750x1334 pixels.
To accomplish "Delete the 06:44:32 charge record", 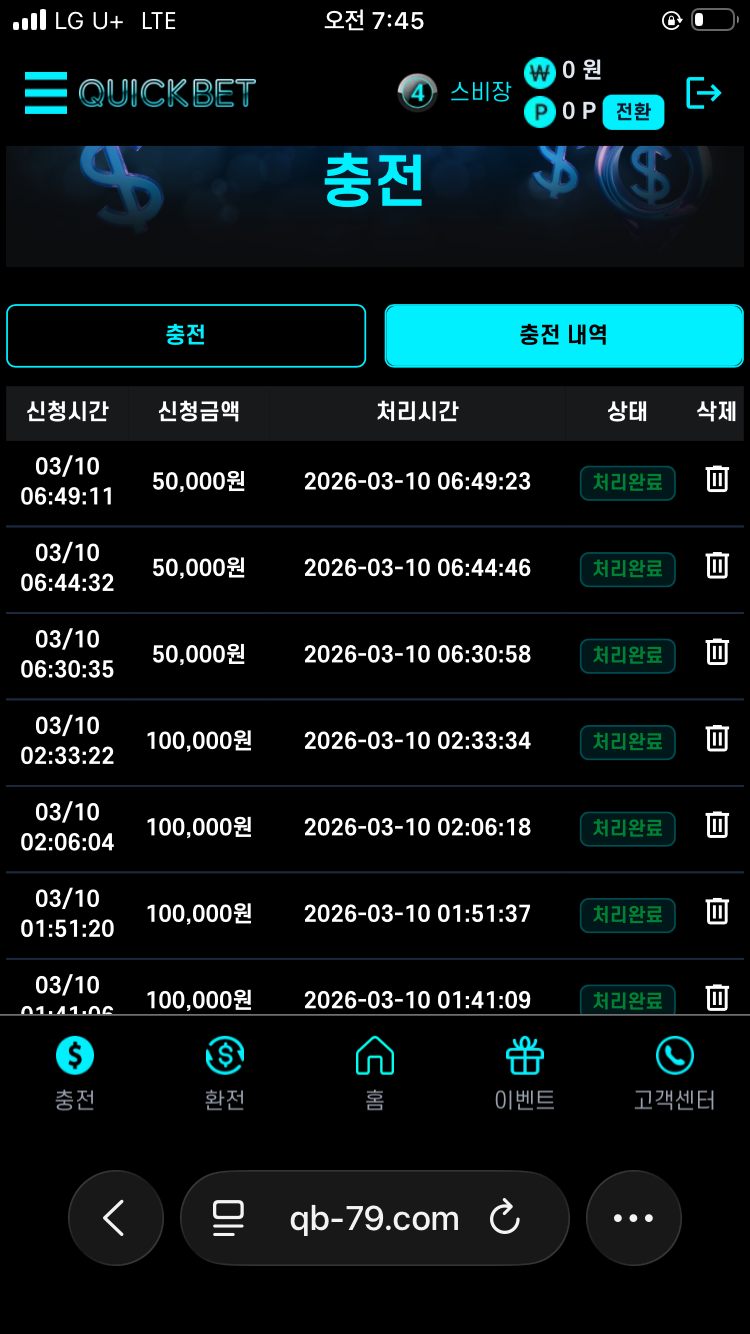I will [717, 566].
